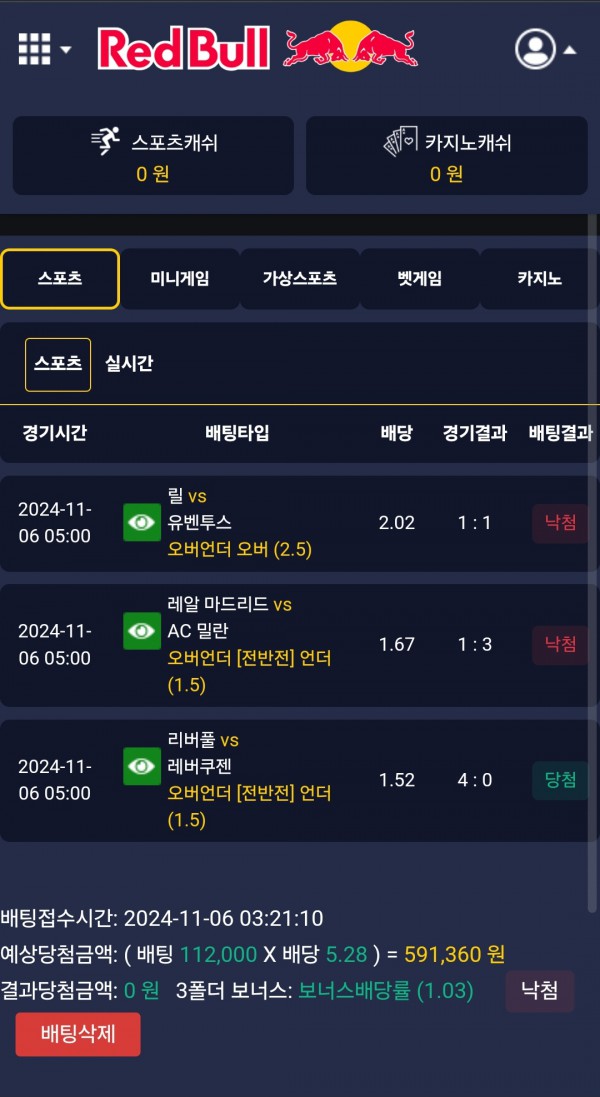The image size is (600, 1097).
Task: Switch to the 카지노 tab
Action: tap(539, 279)
